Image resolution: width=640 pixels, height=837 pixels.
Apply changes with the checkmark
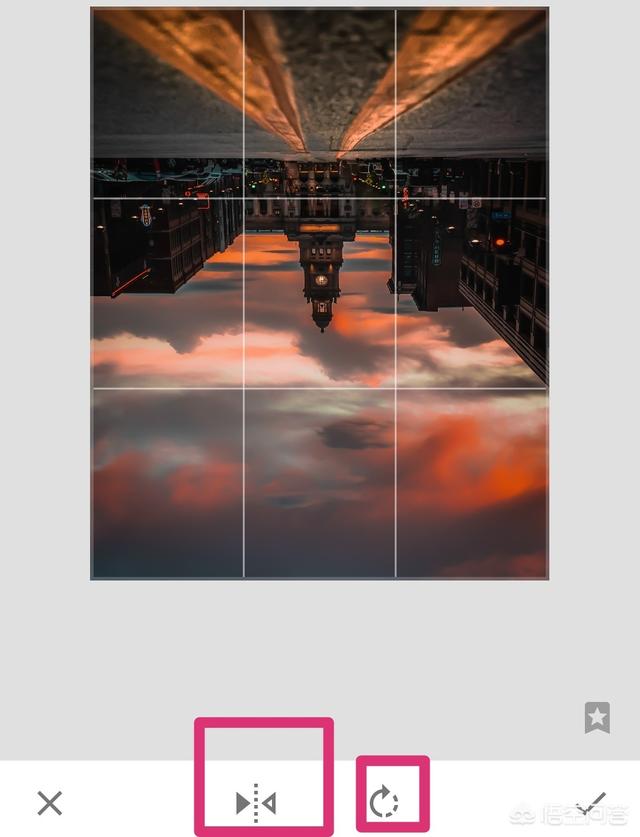pos(591,802)
